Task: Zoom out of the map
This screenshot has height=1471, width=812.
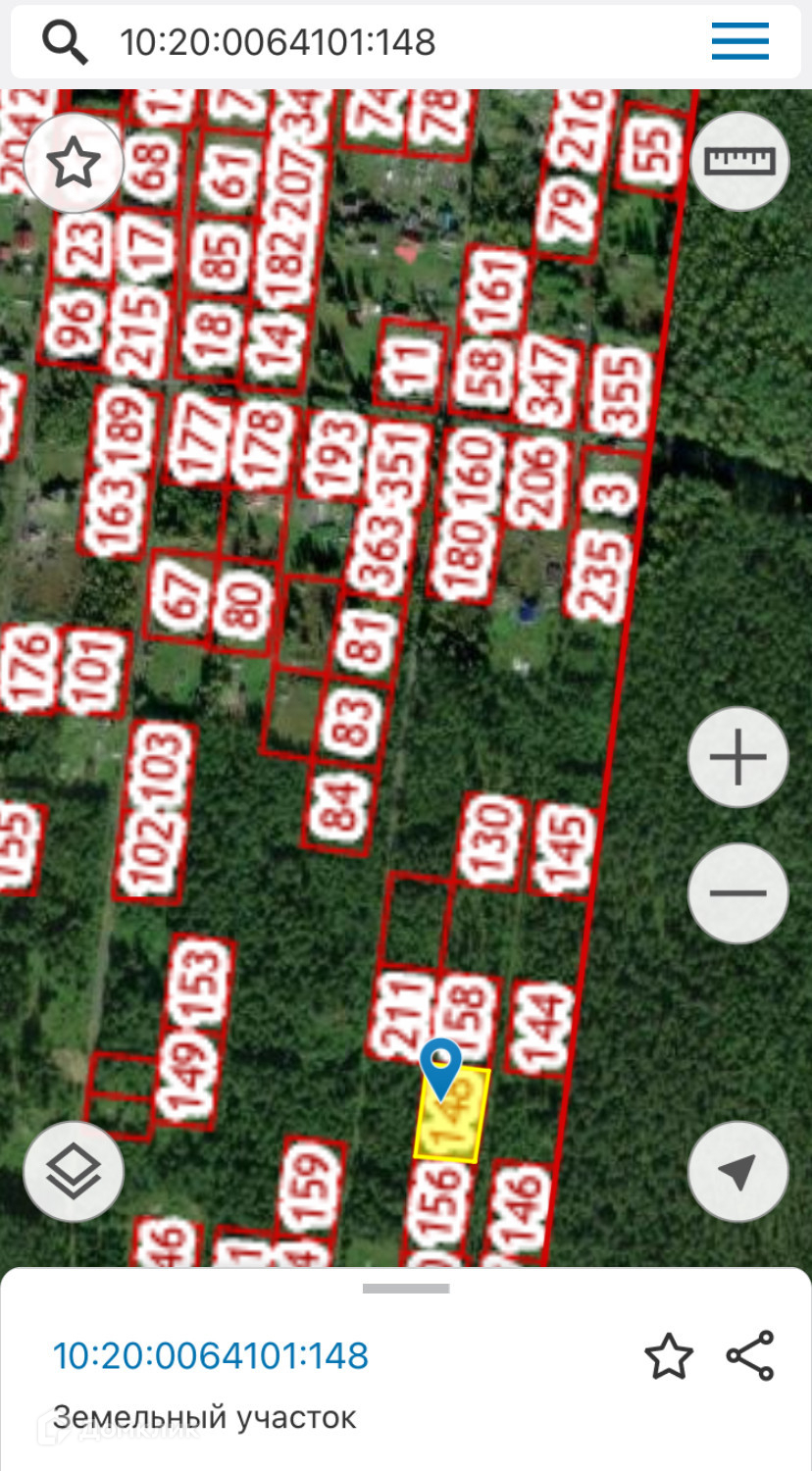Action: click(737, 892)
